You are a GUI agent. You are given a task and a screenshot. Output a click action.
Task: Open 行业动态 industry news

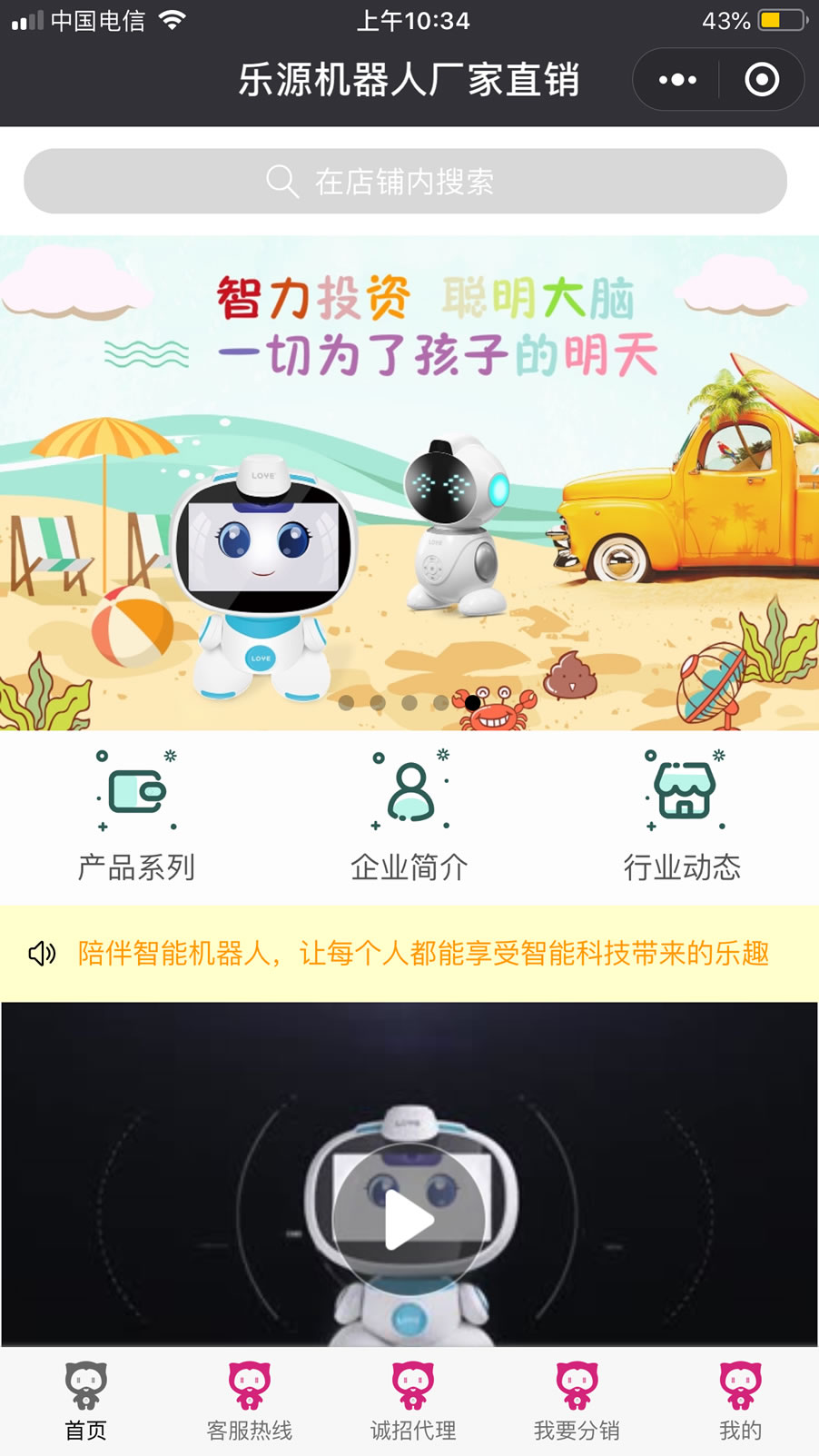click(x=682, y=817)
